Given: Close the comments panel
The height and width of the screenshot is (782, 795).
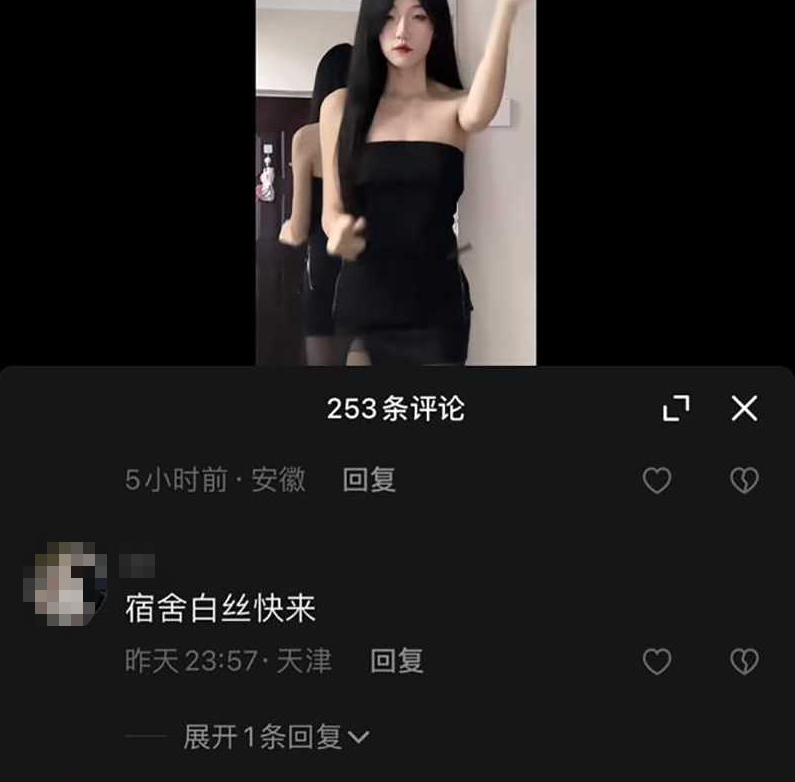Looking at the screenshot, I should click(x=744, y=408).
